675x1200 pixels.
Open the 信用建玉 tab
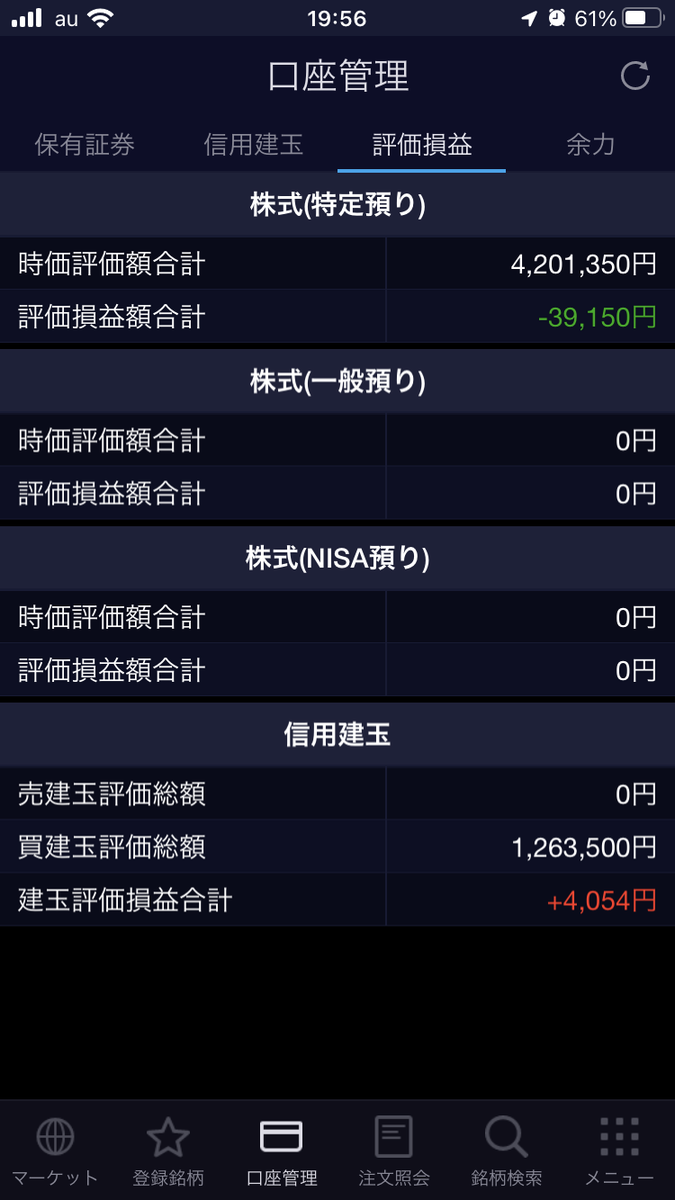click(253, 145)
